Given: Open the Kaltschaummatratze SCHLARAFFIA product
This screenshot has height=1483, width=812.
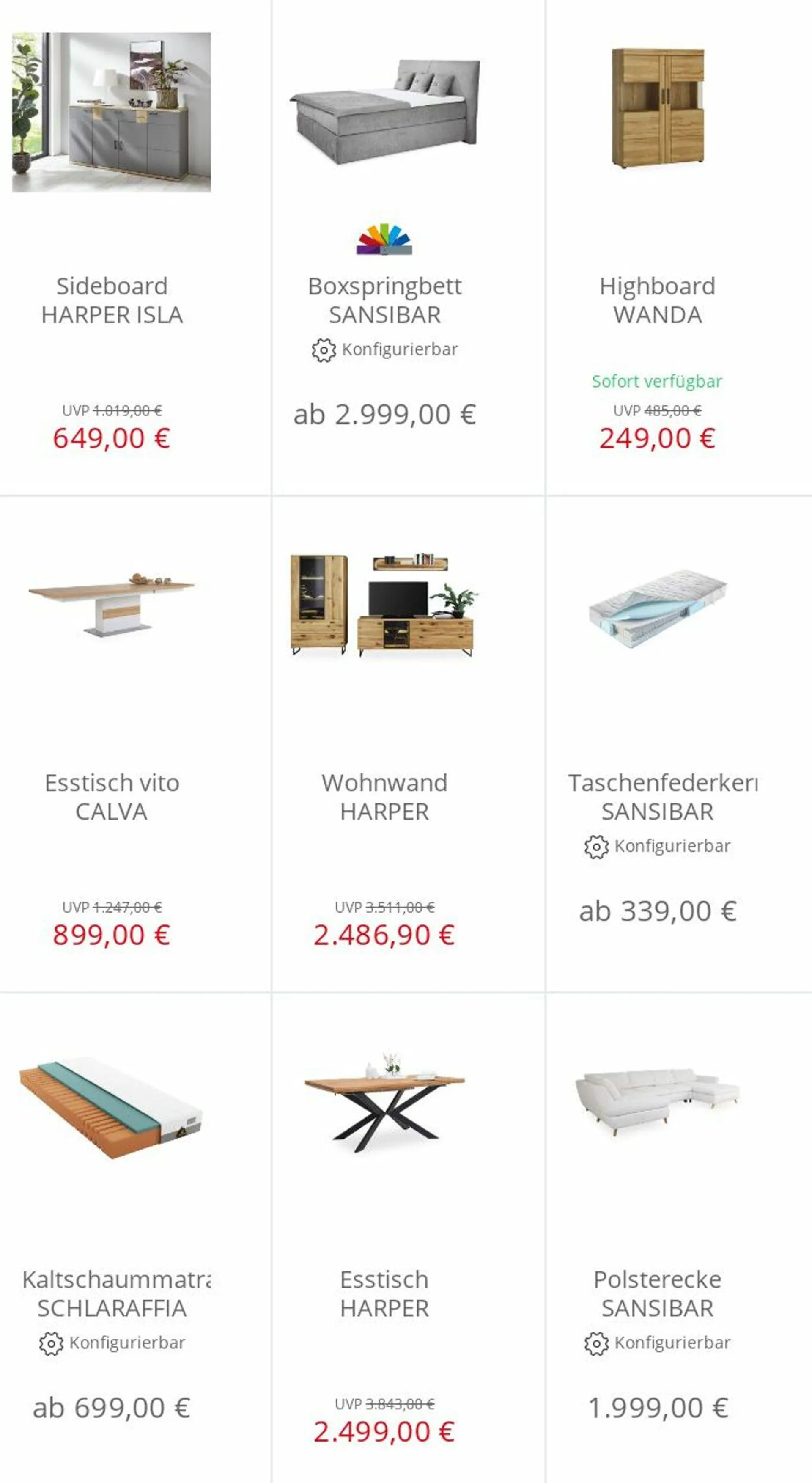Looking at the screenshot, I should [x=112, y=1293].
